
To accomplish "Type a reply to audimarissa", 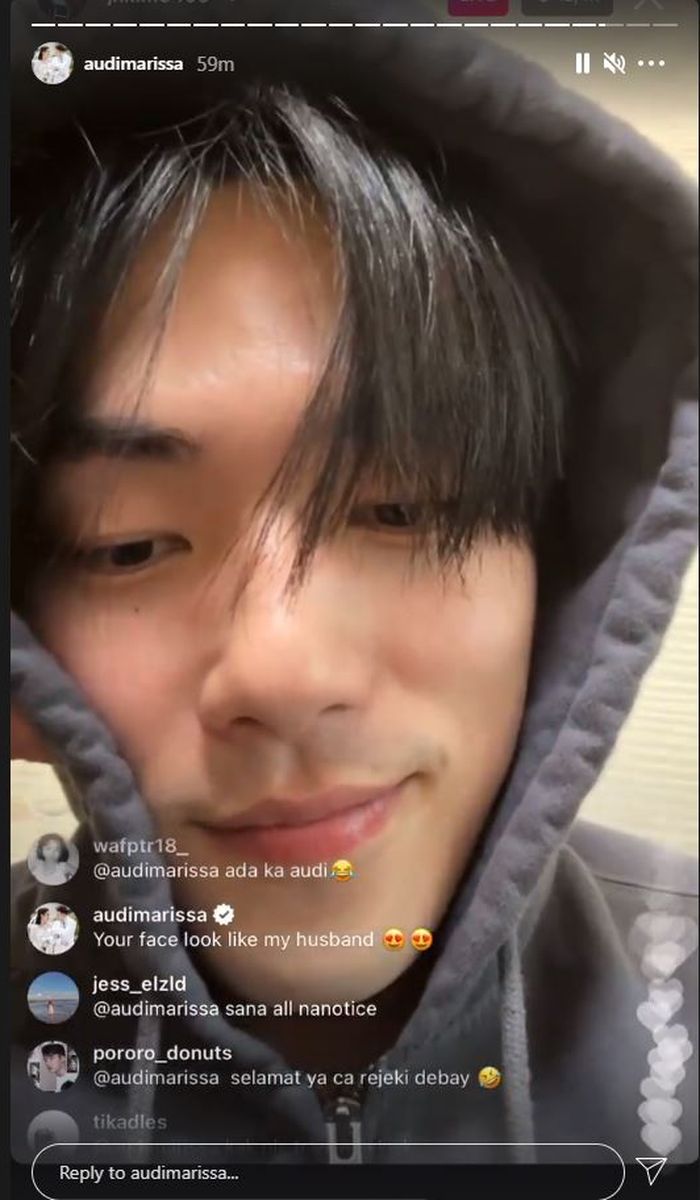I will [328, 1172].
